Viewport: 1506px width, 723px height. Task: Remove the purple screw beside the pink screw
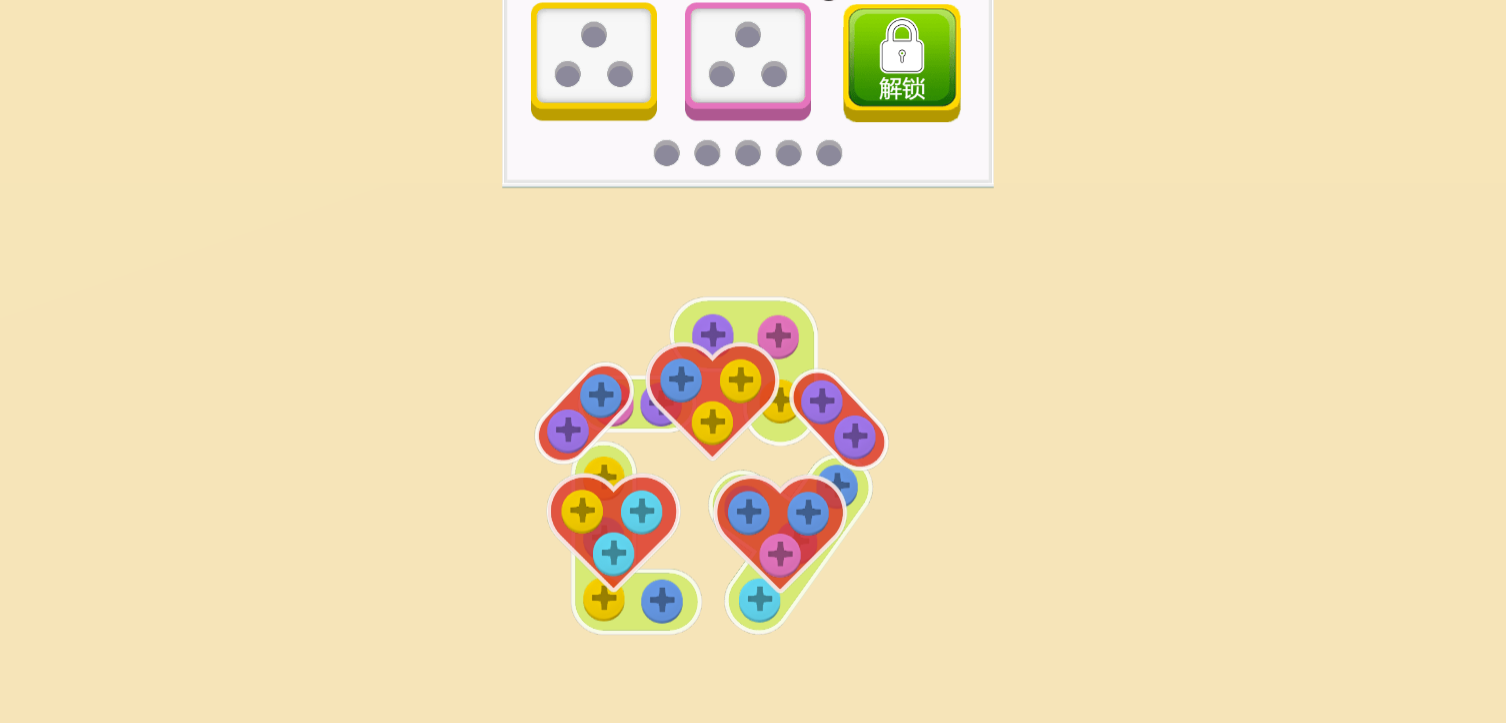[713, 335]
